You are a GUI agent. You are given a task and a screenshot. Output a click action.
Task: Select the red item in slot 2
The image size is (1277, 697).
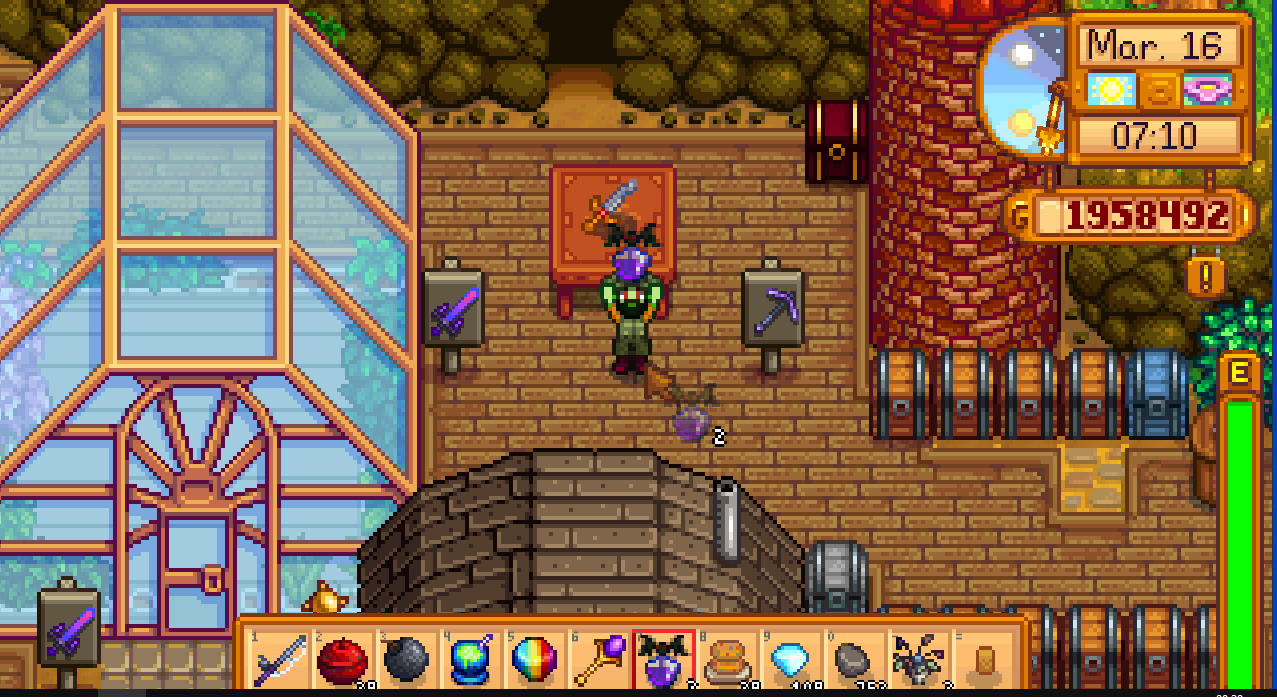point(342,660)
